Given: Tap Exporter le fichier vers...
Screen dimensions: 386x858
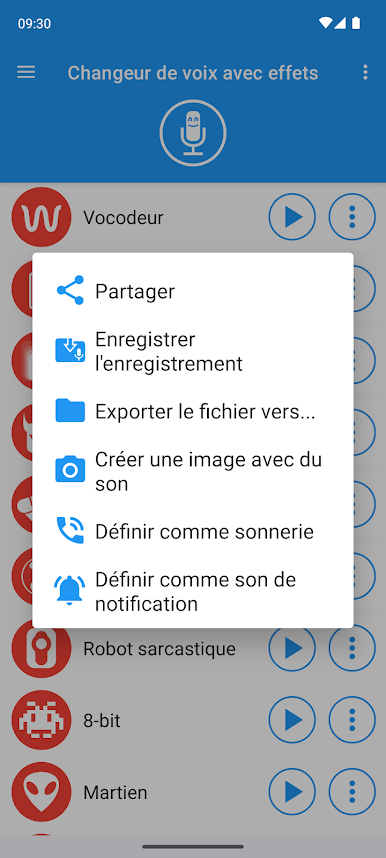Looking at the screenshot, I should coord(193,411).
